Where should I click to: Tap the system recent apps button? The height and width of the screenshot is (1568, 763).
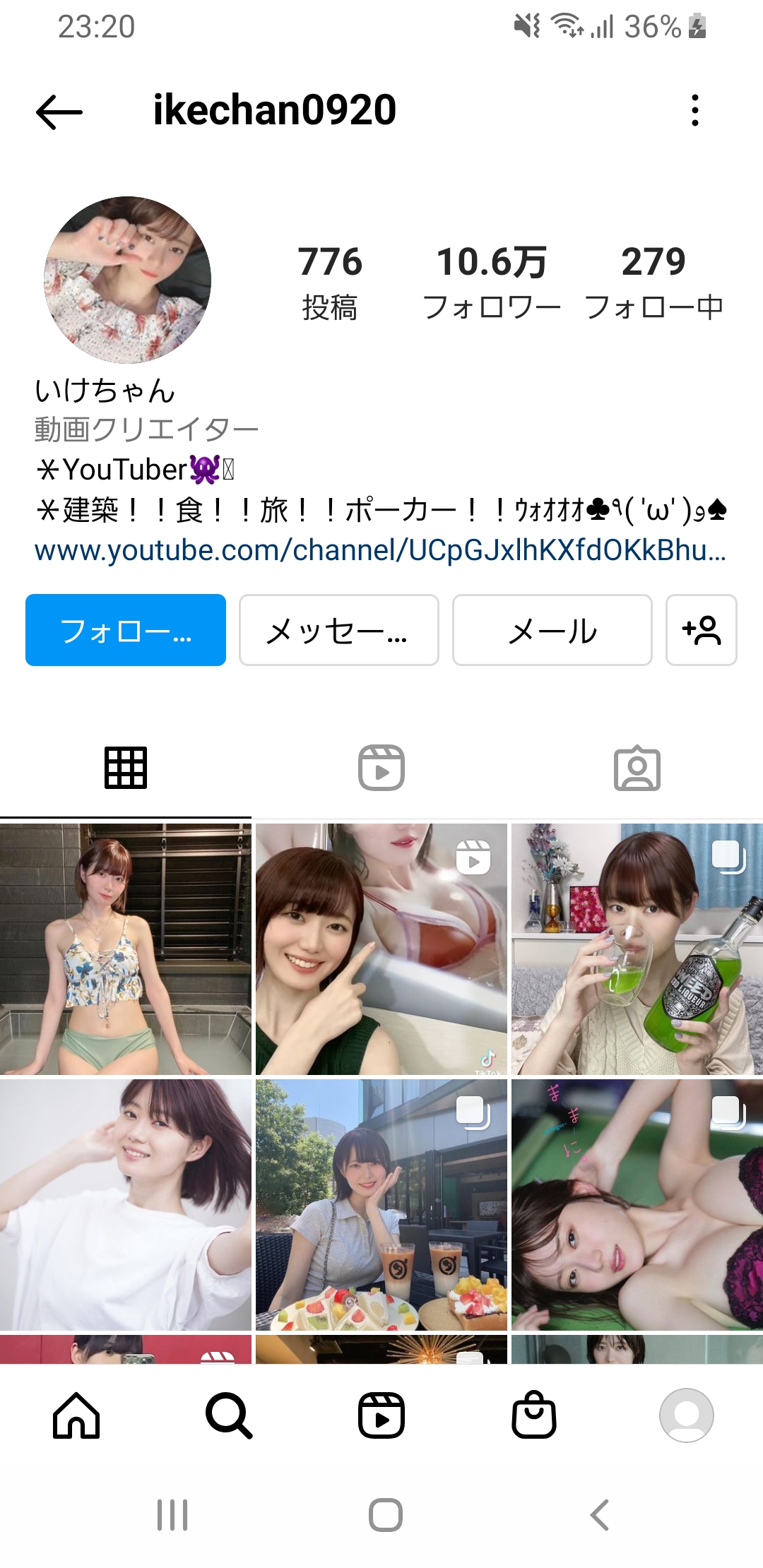[172, 1514]
